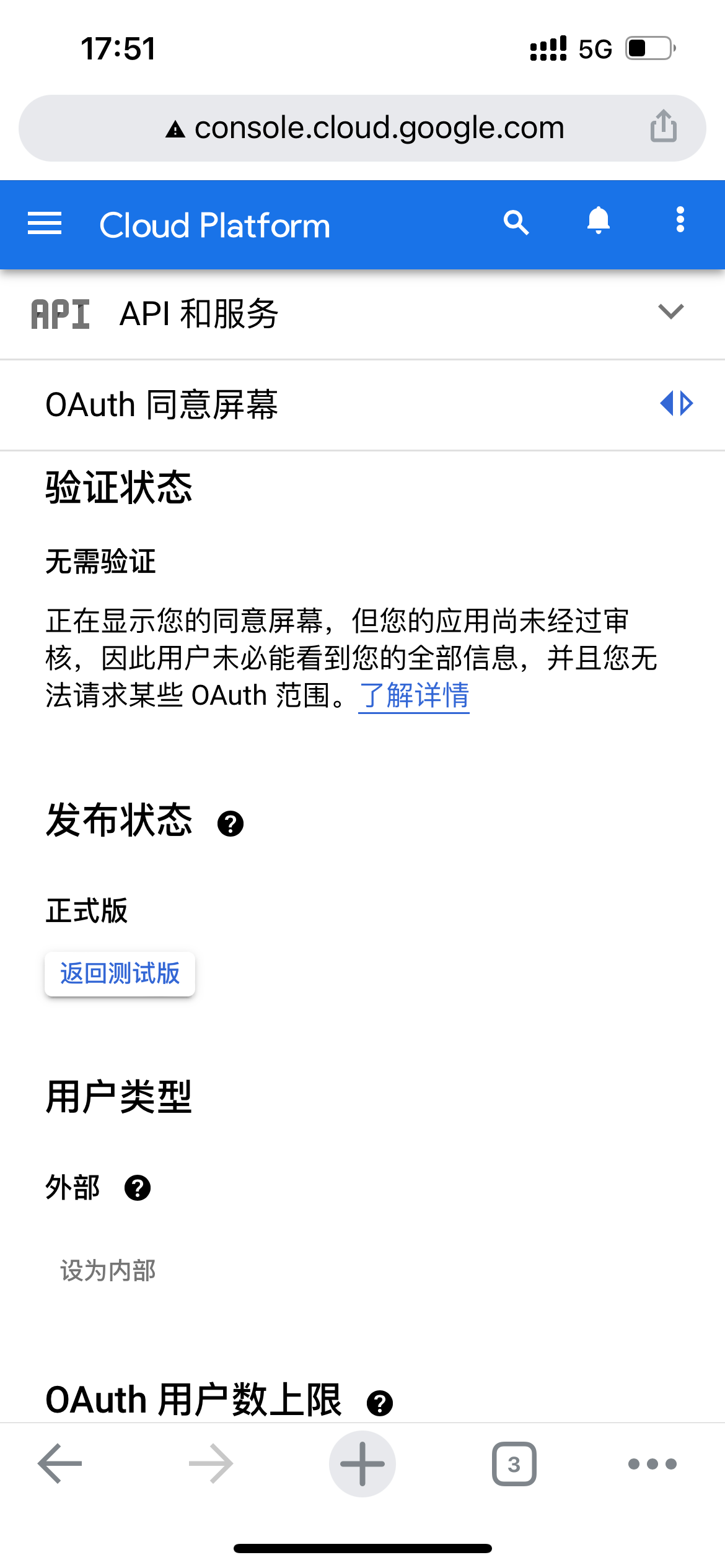
Task: Expand the API 和服务 dropdown
Action: pyautogui.click(x=670, y=311)
